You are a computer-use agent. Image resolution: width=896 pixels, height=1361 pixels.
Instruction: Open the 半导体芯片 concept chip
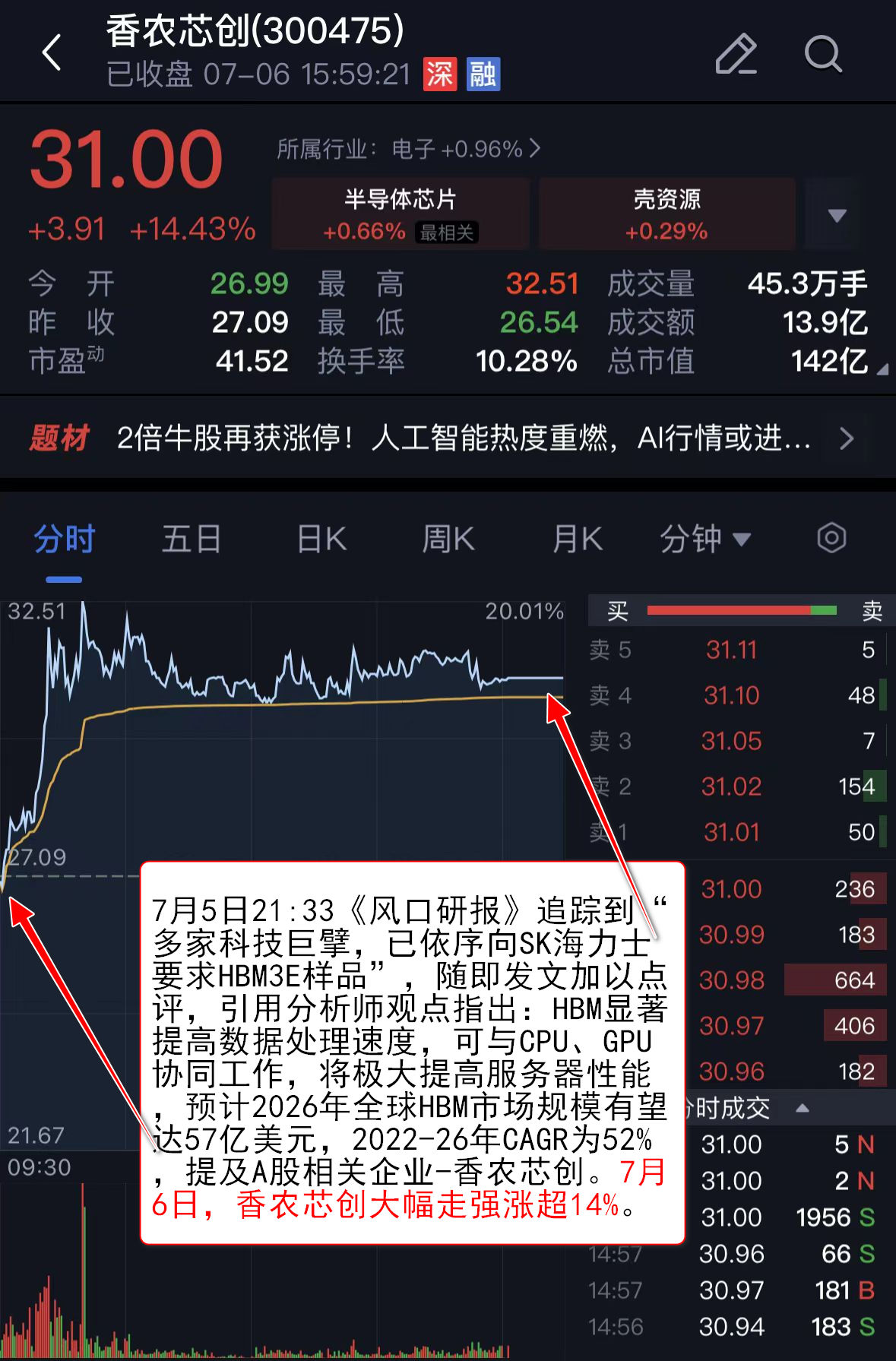tap(401, 214)
